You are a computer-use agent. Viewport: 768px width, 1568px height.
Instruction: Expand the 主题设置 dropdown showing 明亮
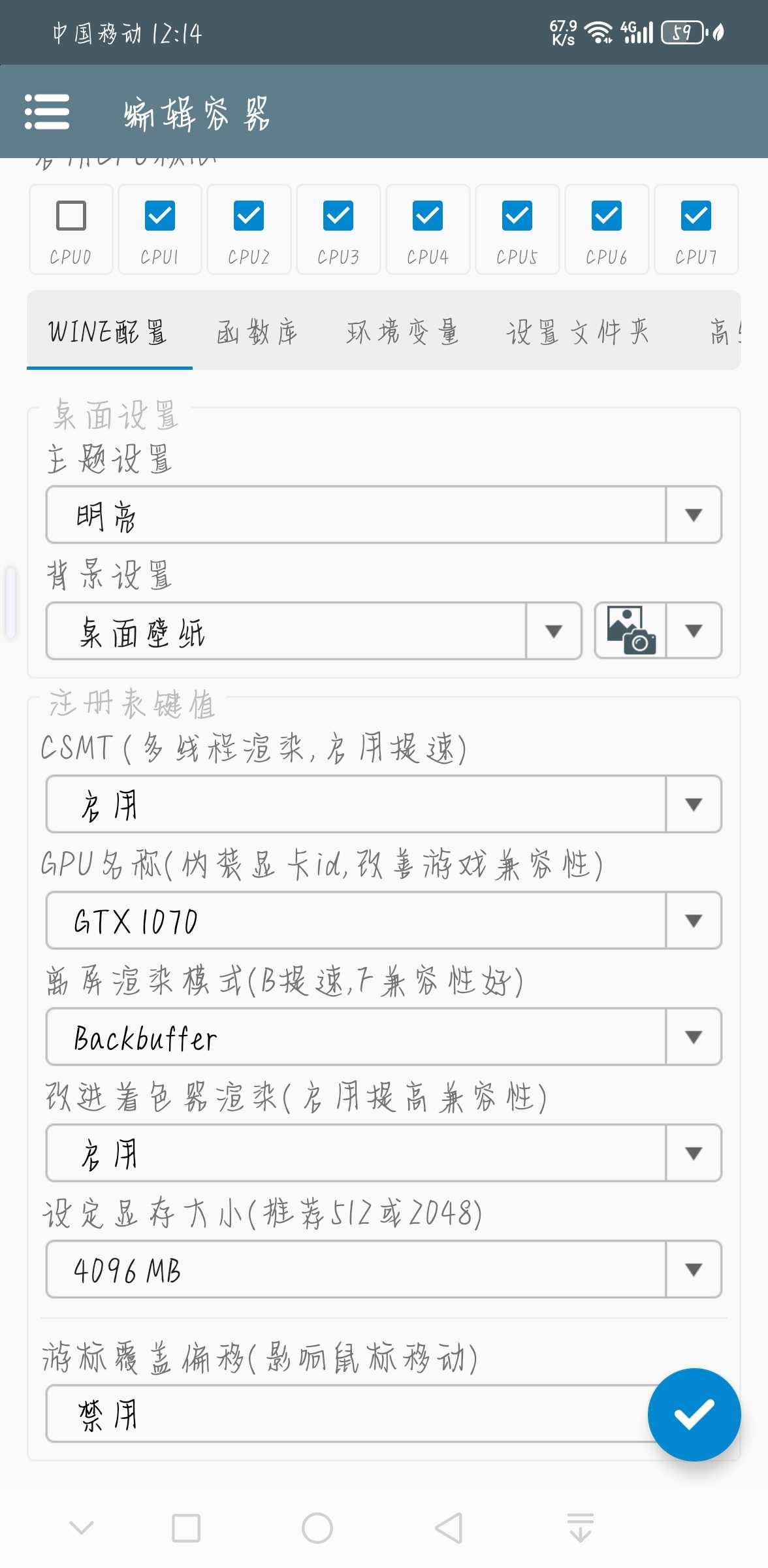pos(383,515)
